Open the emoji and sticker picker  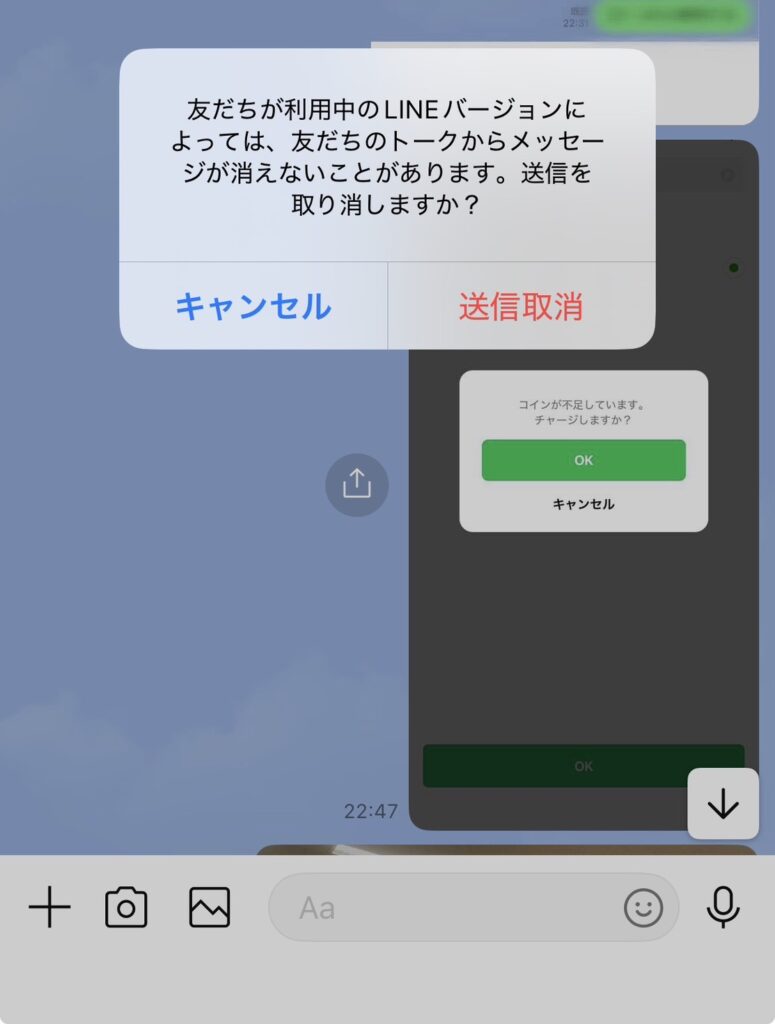pos(643,908)
